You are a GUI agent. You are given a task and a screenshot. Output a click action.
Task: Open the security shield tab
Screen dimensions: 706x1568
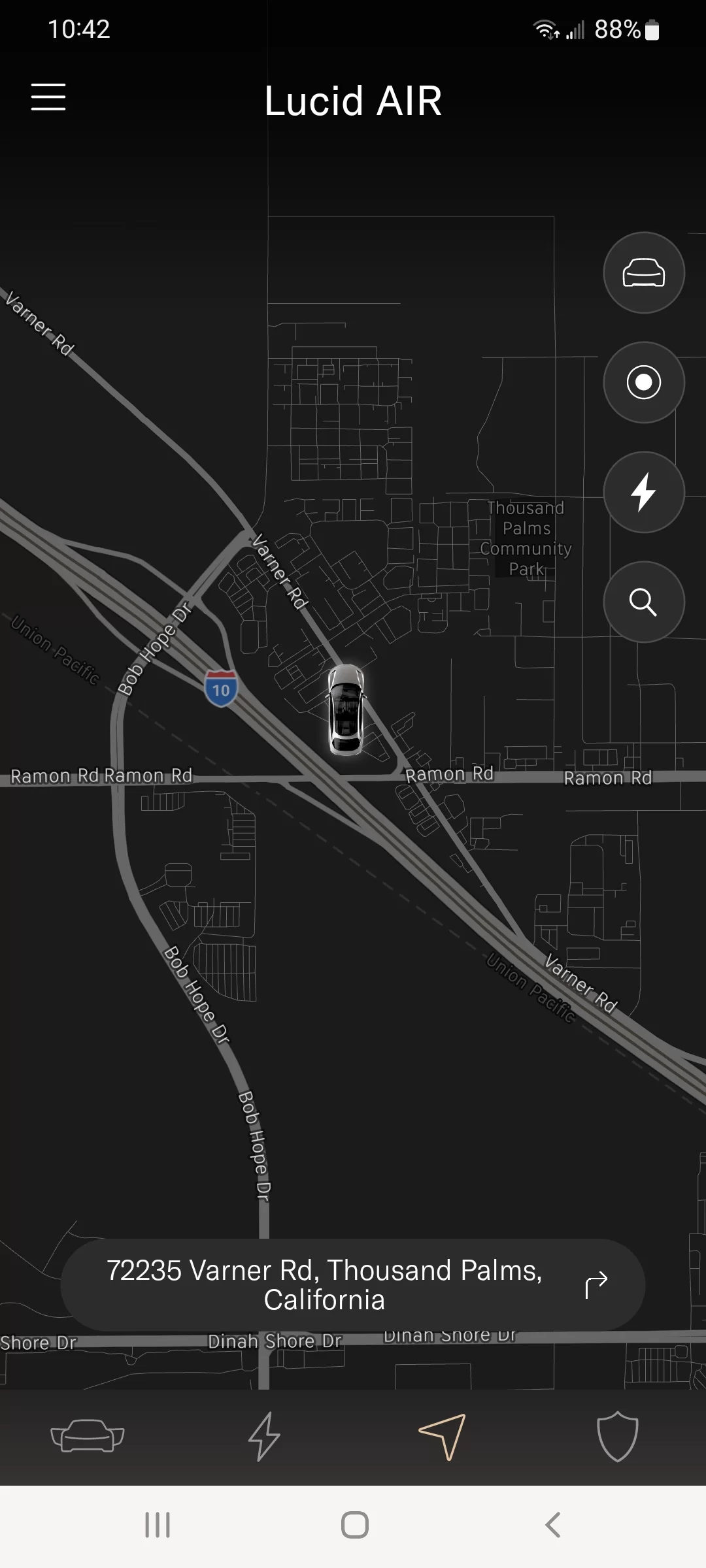(618, 1436)
